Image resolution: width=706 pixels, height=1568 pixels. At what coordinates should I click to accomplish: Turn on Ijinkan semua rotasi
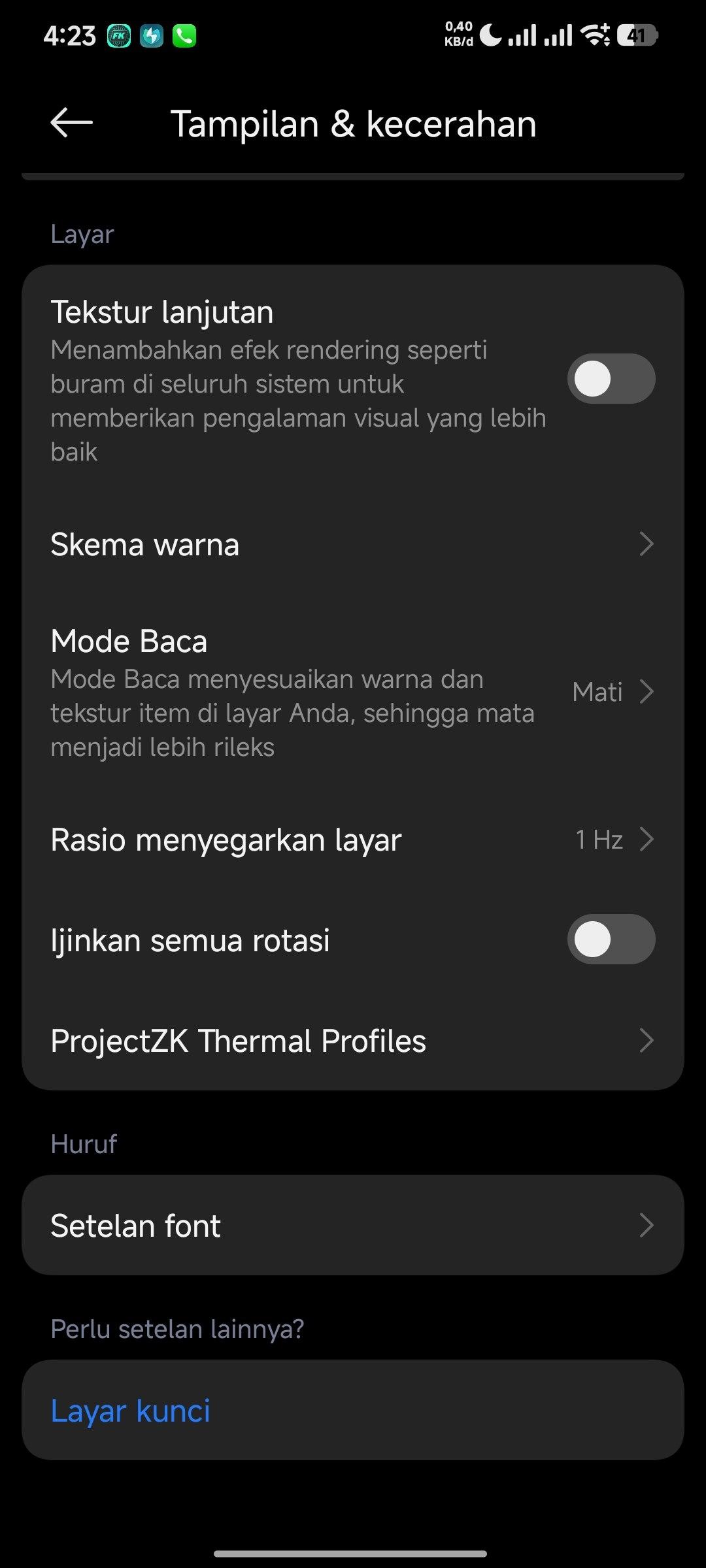click(x=611, y=939)
